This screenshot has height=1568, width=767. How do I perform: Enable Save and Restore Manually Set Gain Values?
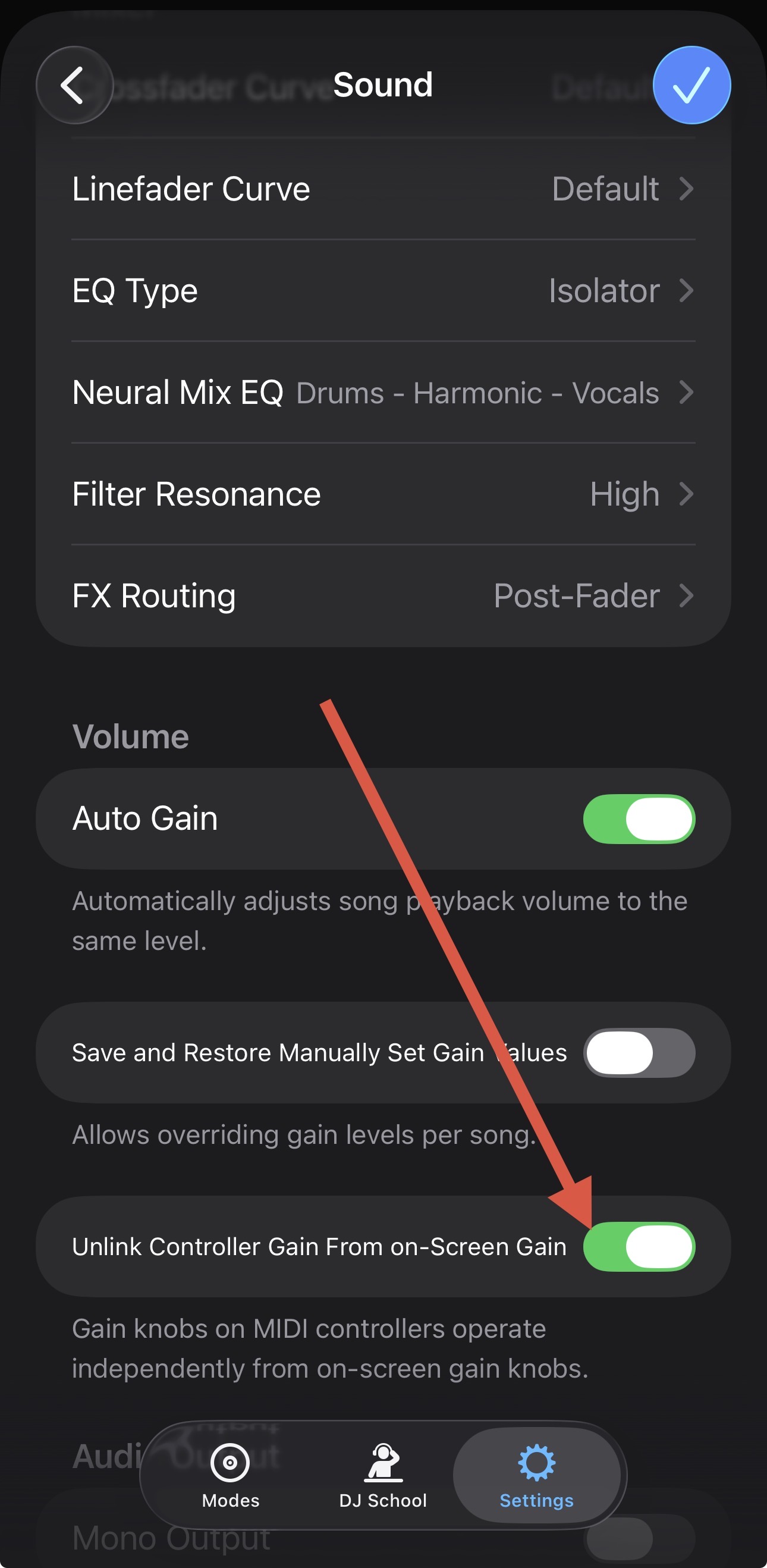pos(639,1052)
